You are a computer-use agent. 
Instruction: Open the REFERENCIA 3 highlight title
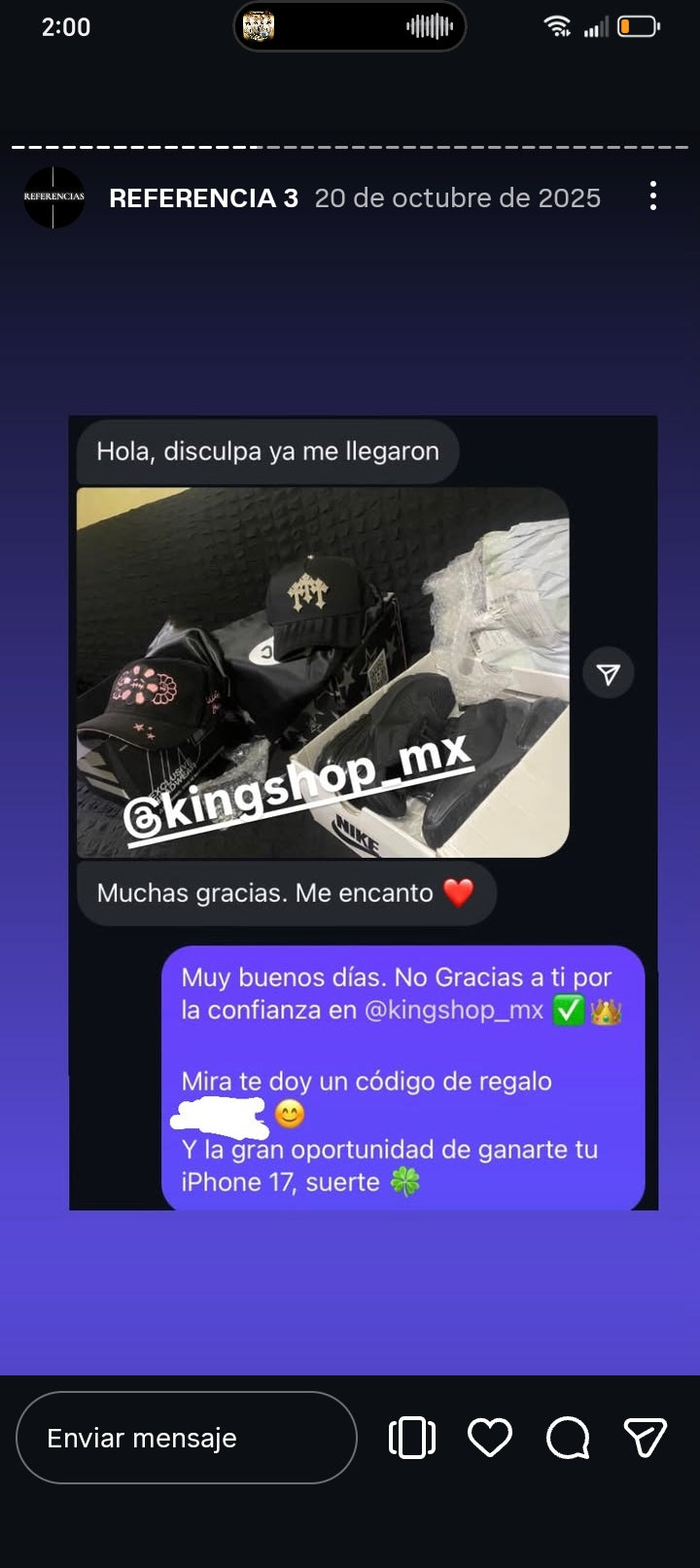point(203,197)
